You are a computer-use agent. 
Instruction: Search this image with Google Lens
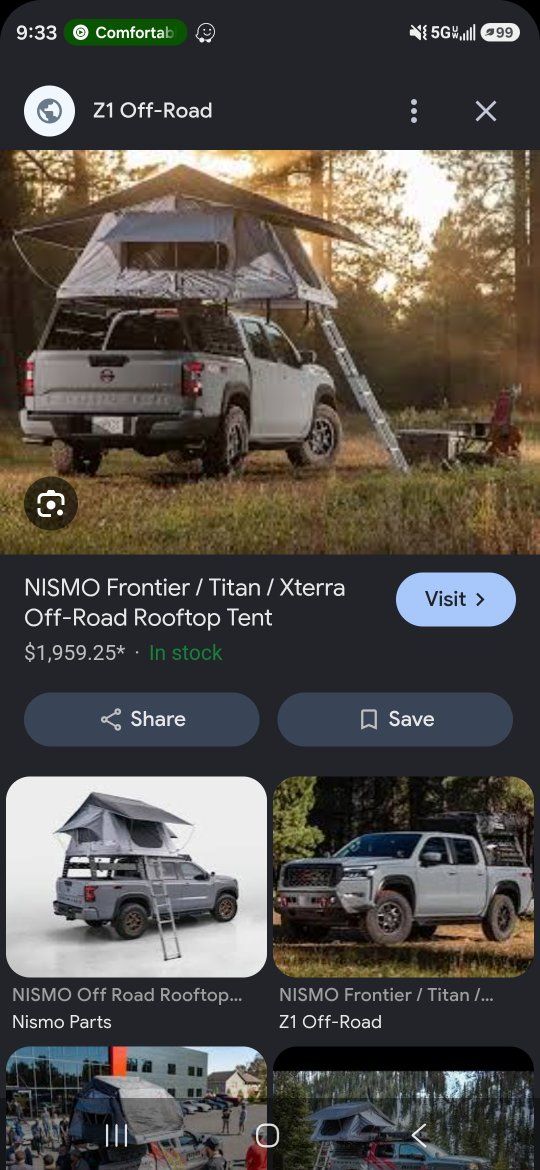tap(51, 505)
